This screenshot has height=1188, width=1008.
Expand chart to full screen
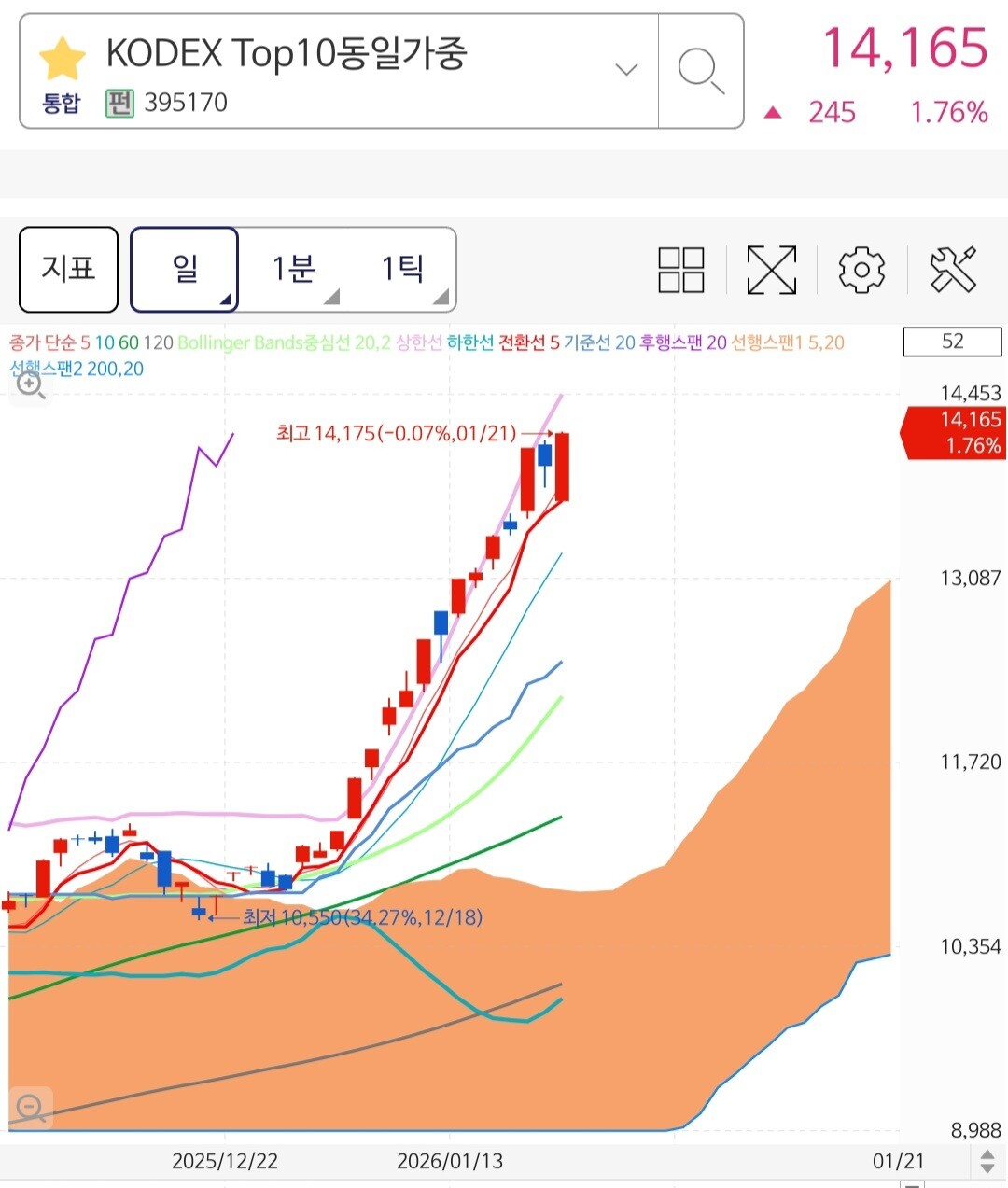(x=771, y=270)
